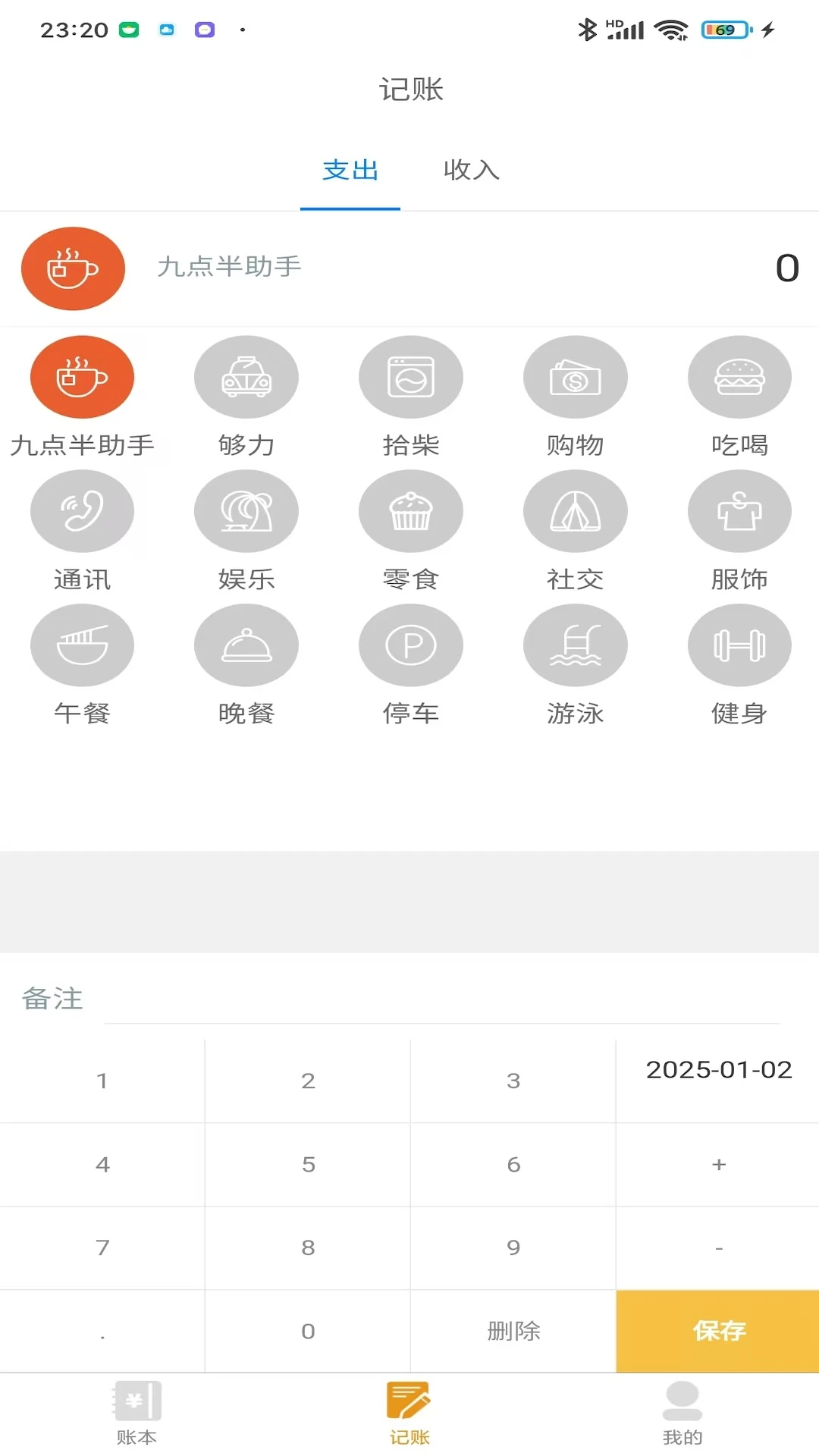This screenshot has width=819, height=1456.
Task: Switch to the 支出 expense tab
Action: pos(350,171)
